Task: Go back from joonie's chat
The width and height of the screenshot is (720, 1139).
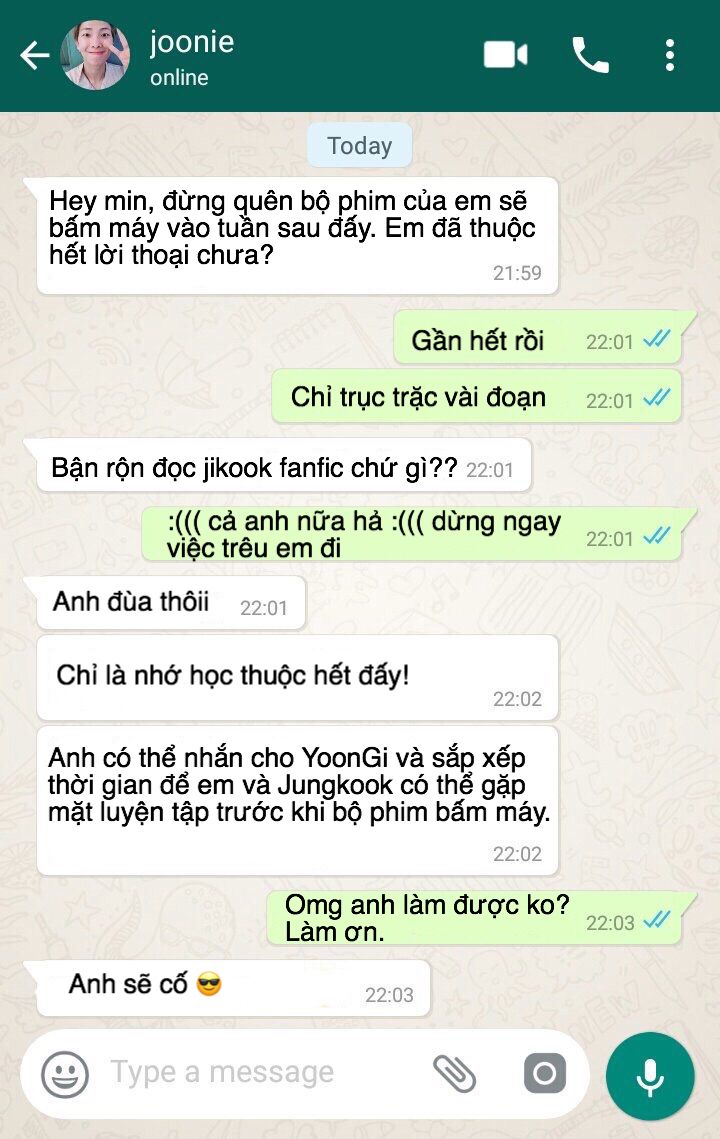Action: (34, 56)
